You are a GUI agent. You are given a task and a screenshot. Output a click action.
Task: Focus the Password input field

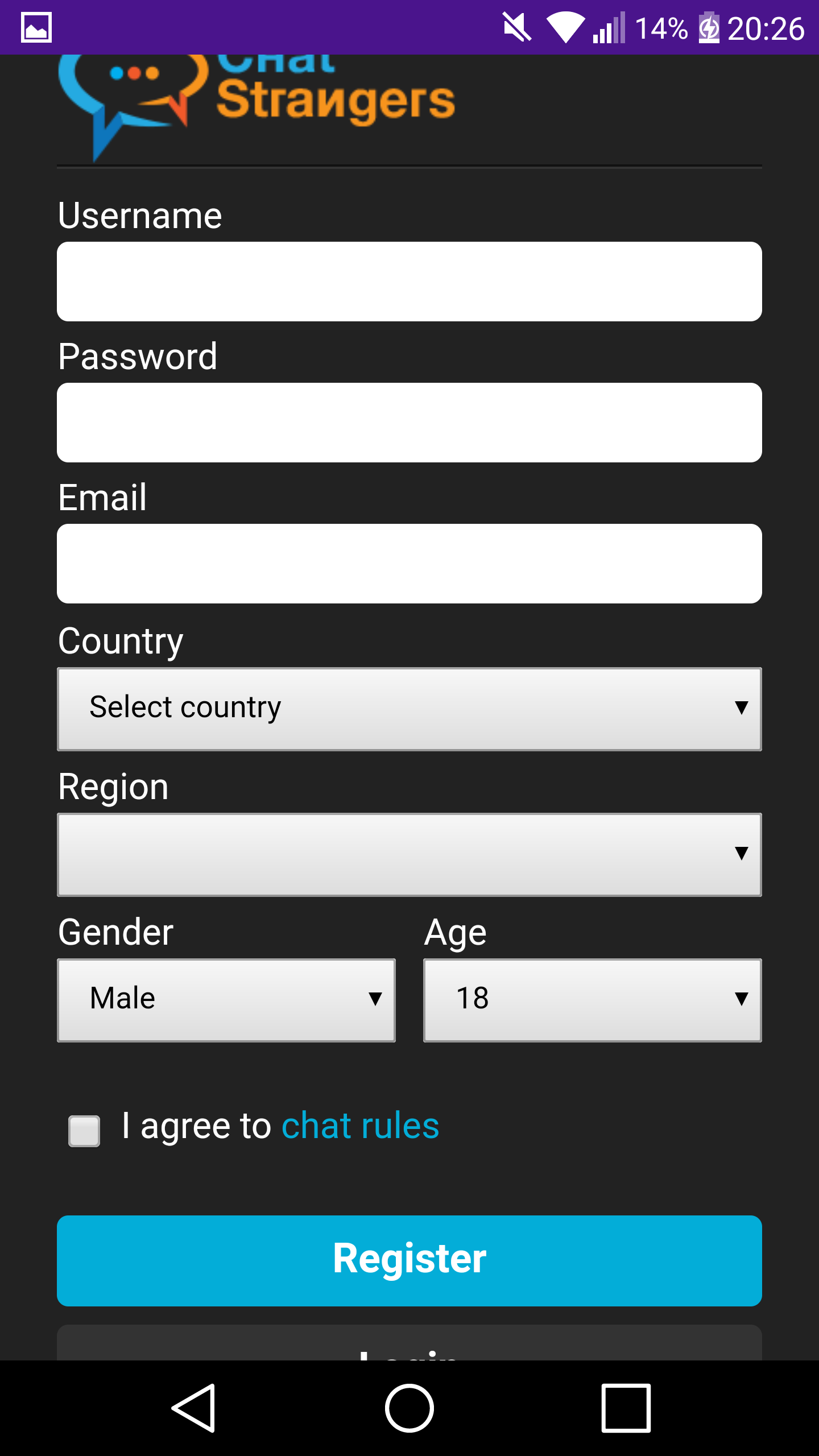[x=409, y=423]
